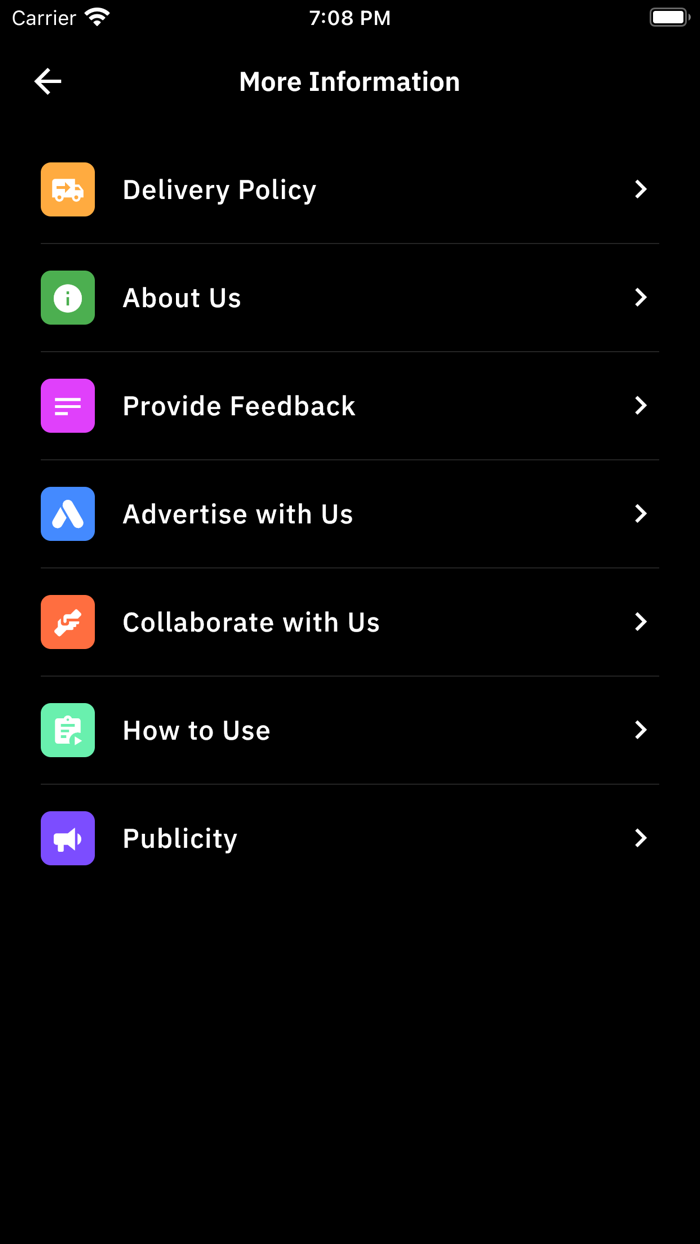Open Advertise with Us
The image size is (700, 1244).
coord(349,514)
